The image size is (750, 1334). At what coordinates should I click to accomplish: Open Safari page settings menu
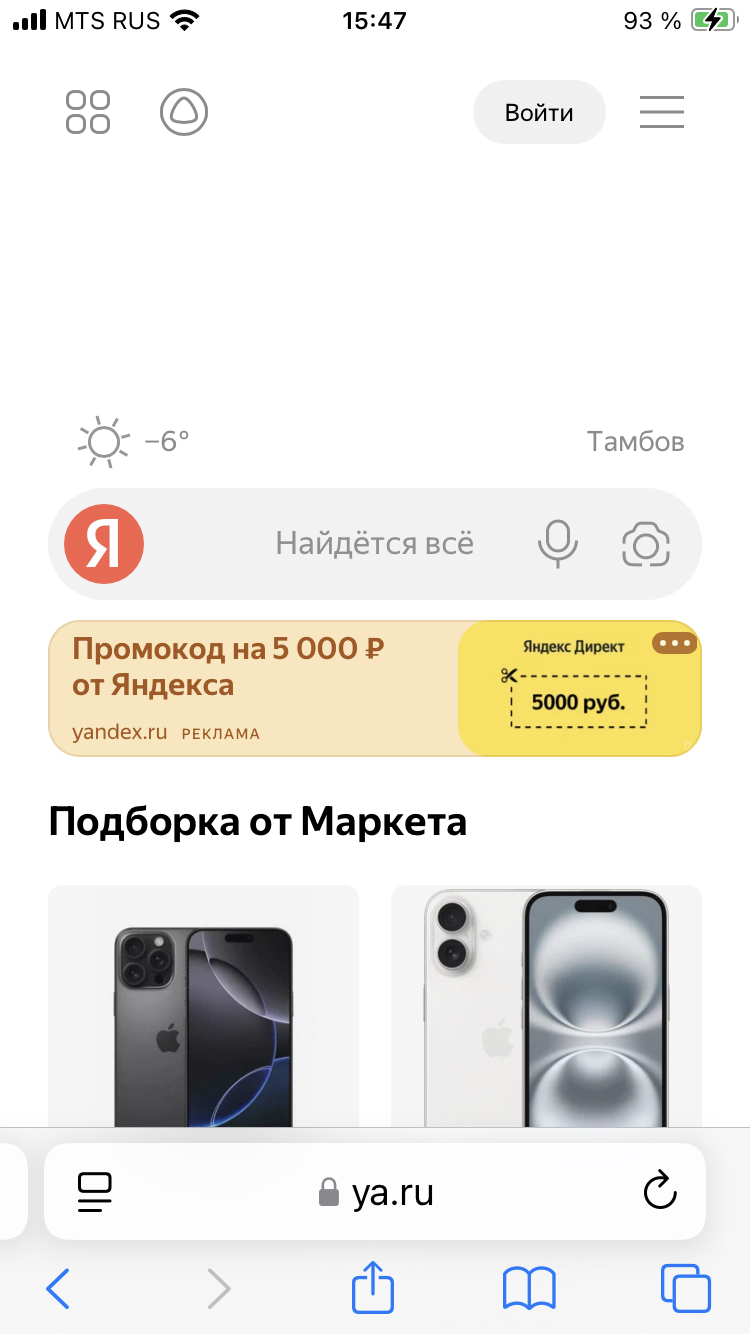95,1191
